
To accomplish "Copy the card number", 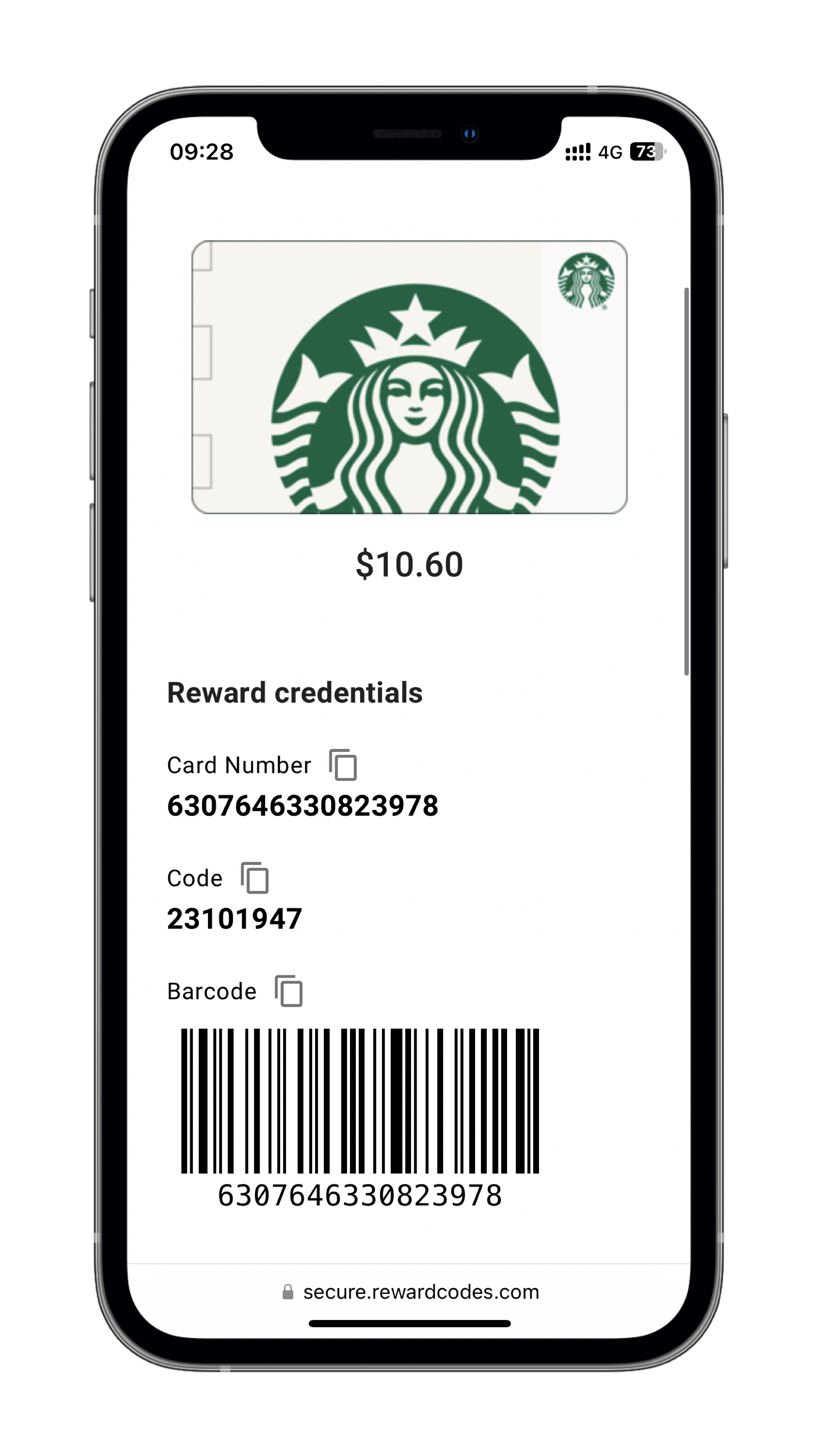I will pyautogui.click(x=343, y=765).
